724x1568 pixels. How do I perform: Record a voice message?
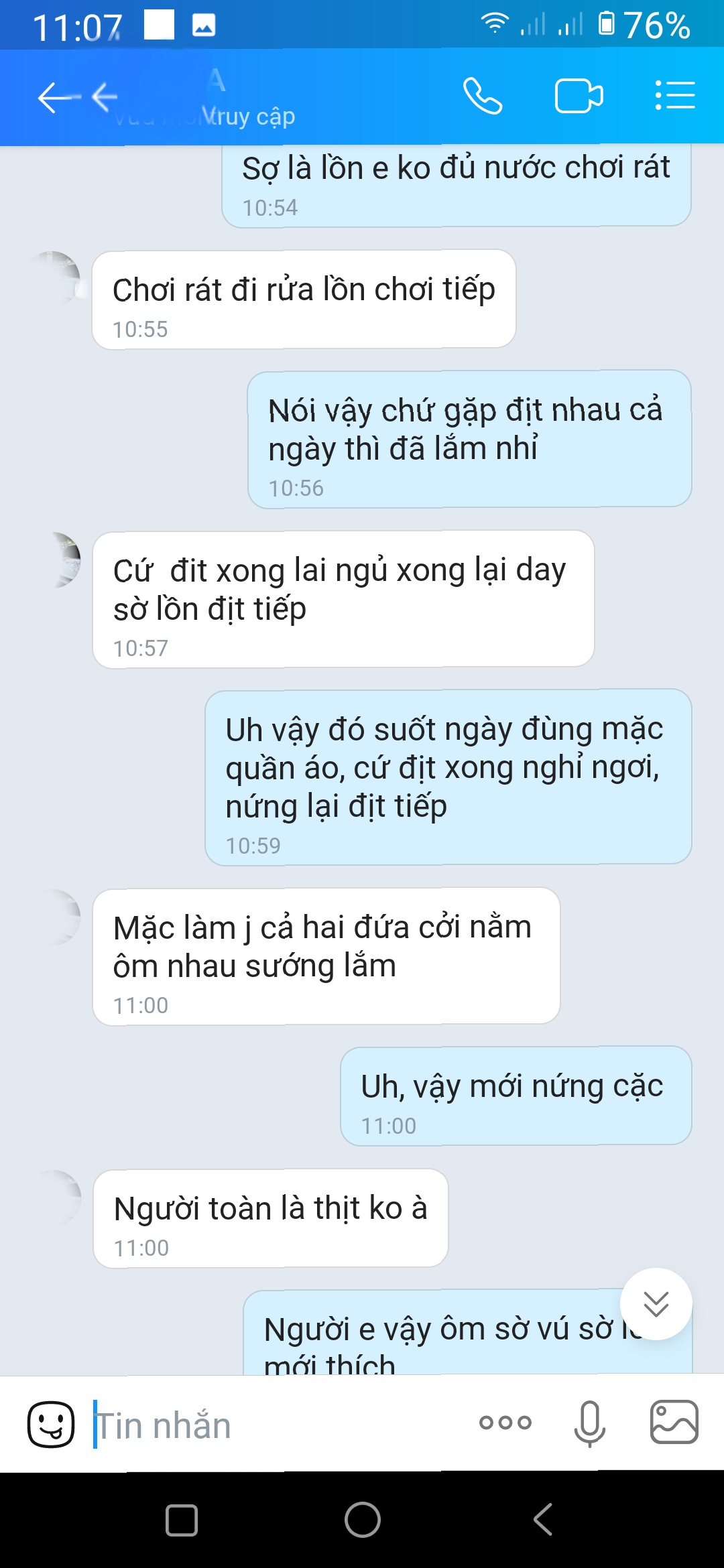(590, 1423)
